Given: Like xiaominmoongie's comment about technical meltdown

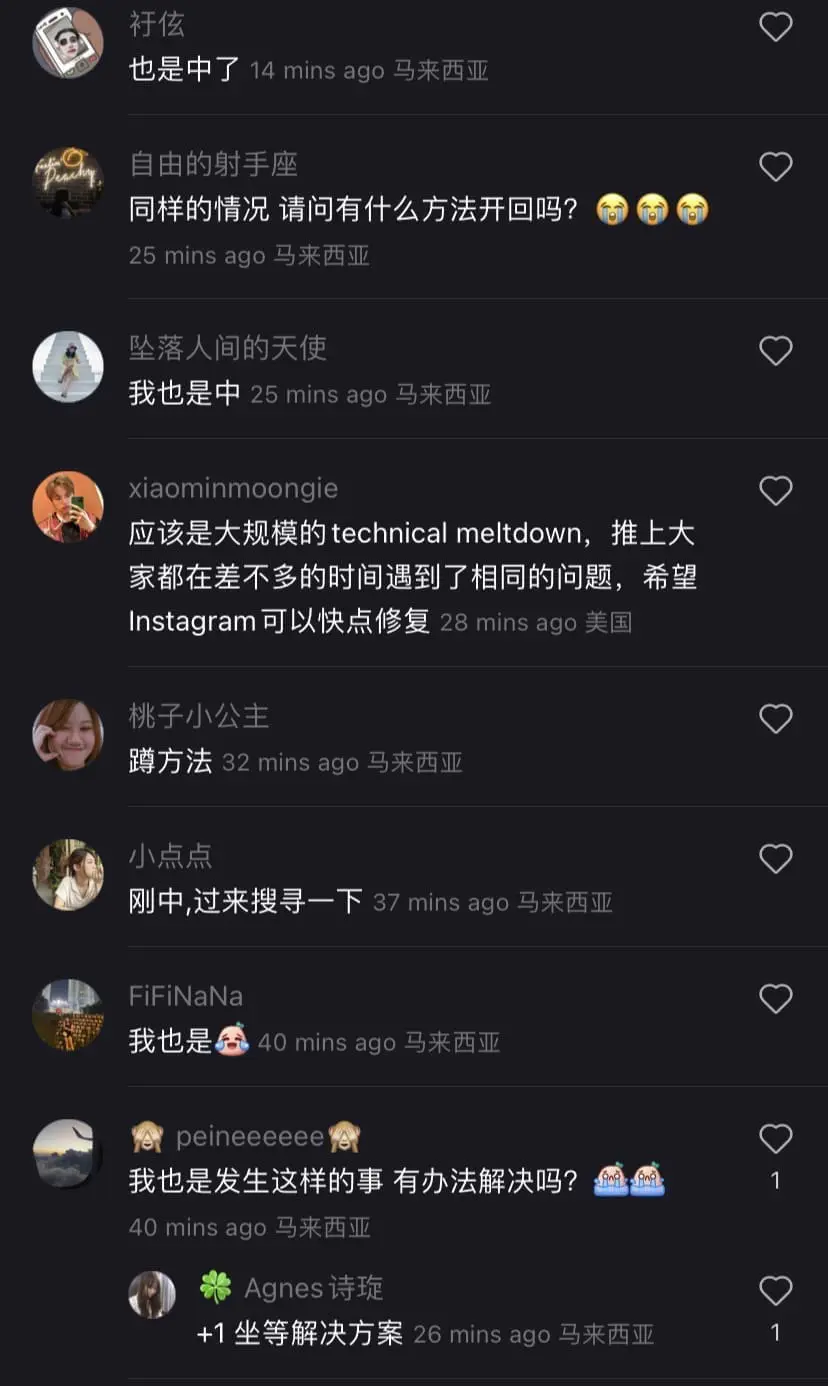Looking at the screenshot, I should [x=776, y=491].
